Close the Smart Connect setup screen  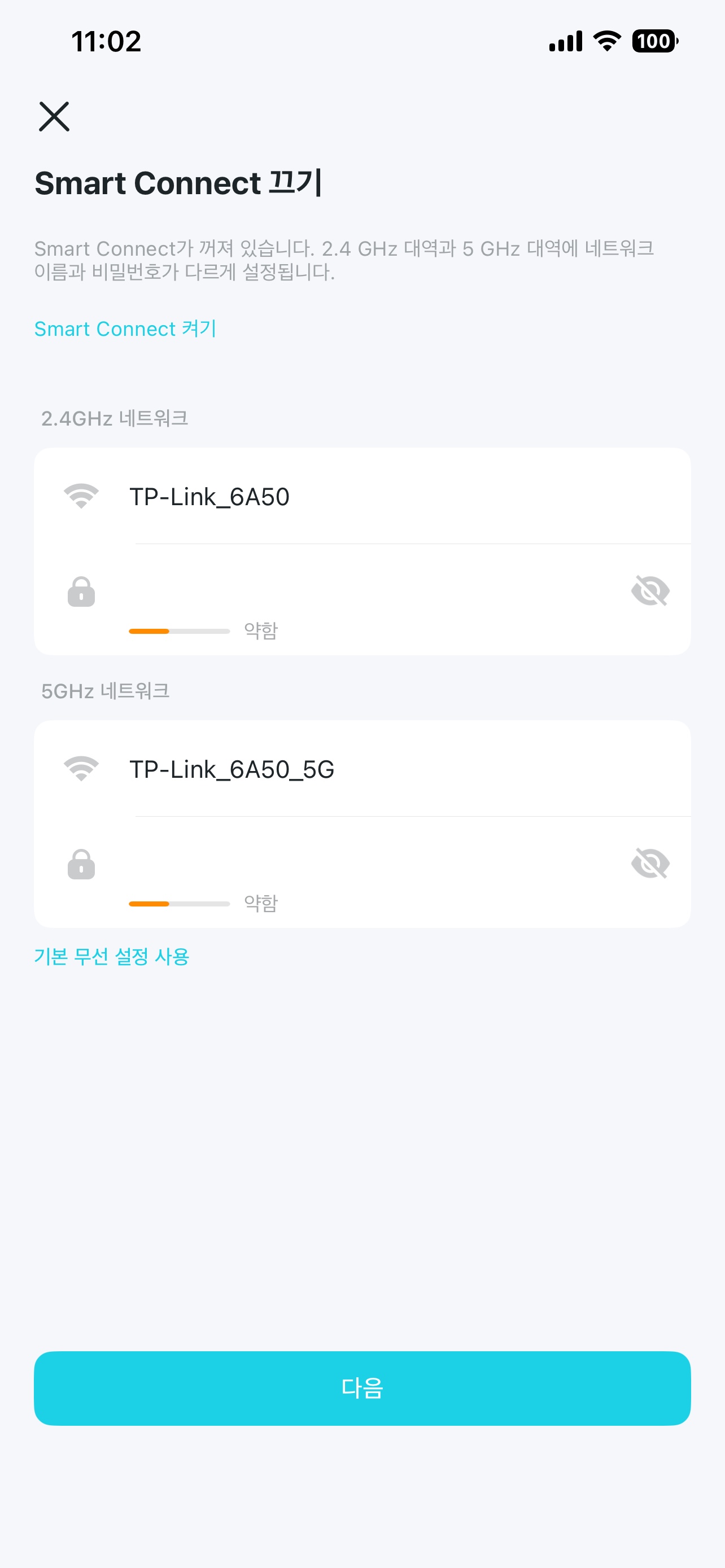pos(54,116)
